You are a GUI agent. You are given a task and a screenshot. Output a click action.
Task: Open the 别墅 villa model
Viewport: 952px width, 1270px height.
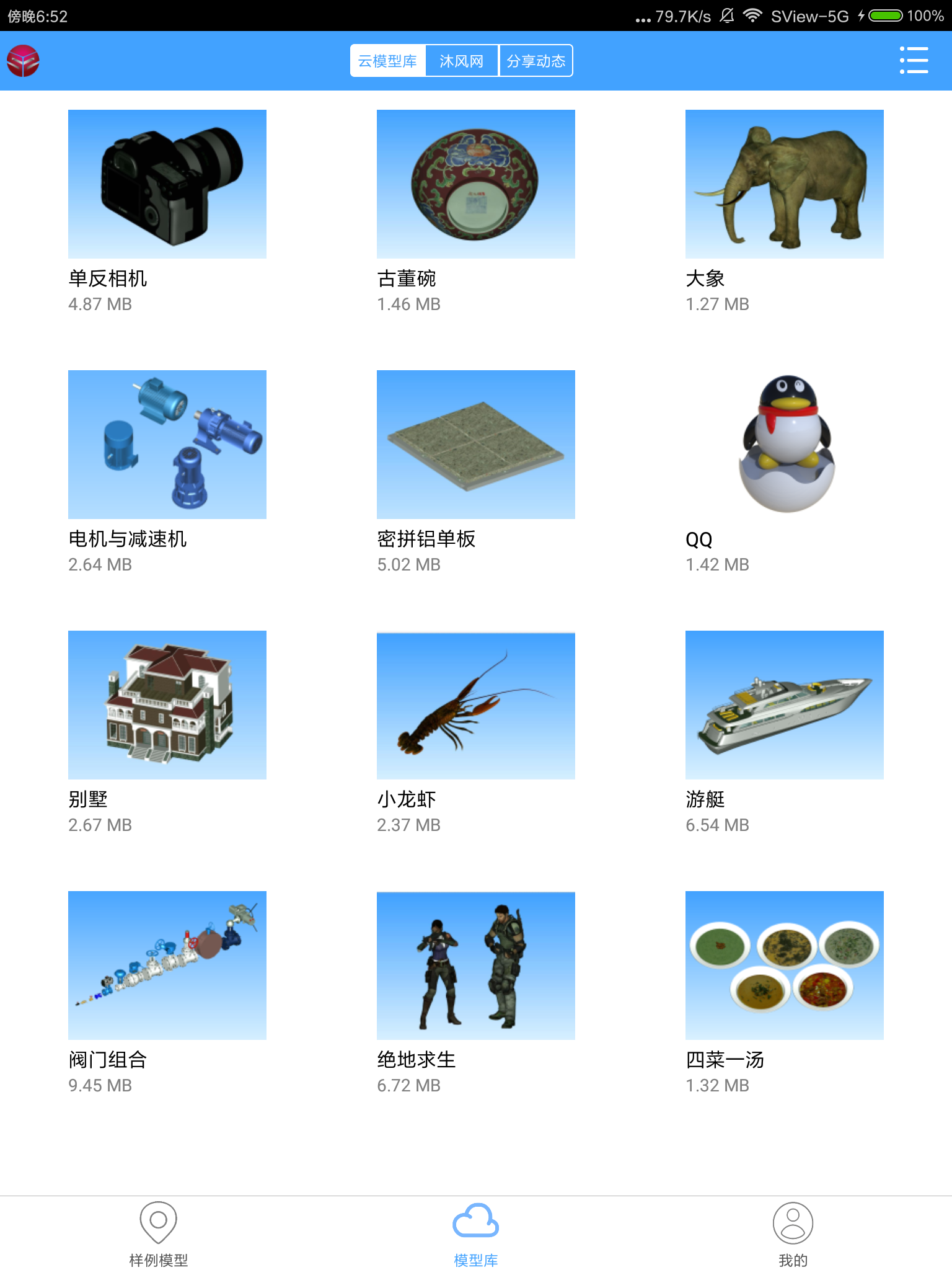pyautogui.click(x=167, y=705)
